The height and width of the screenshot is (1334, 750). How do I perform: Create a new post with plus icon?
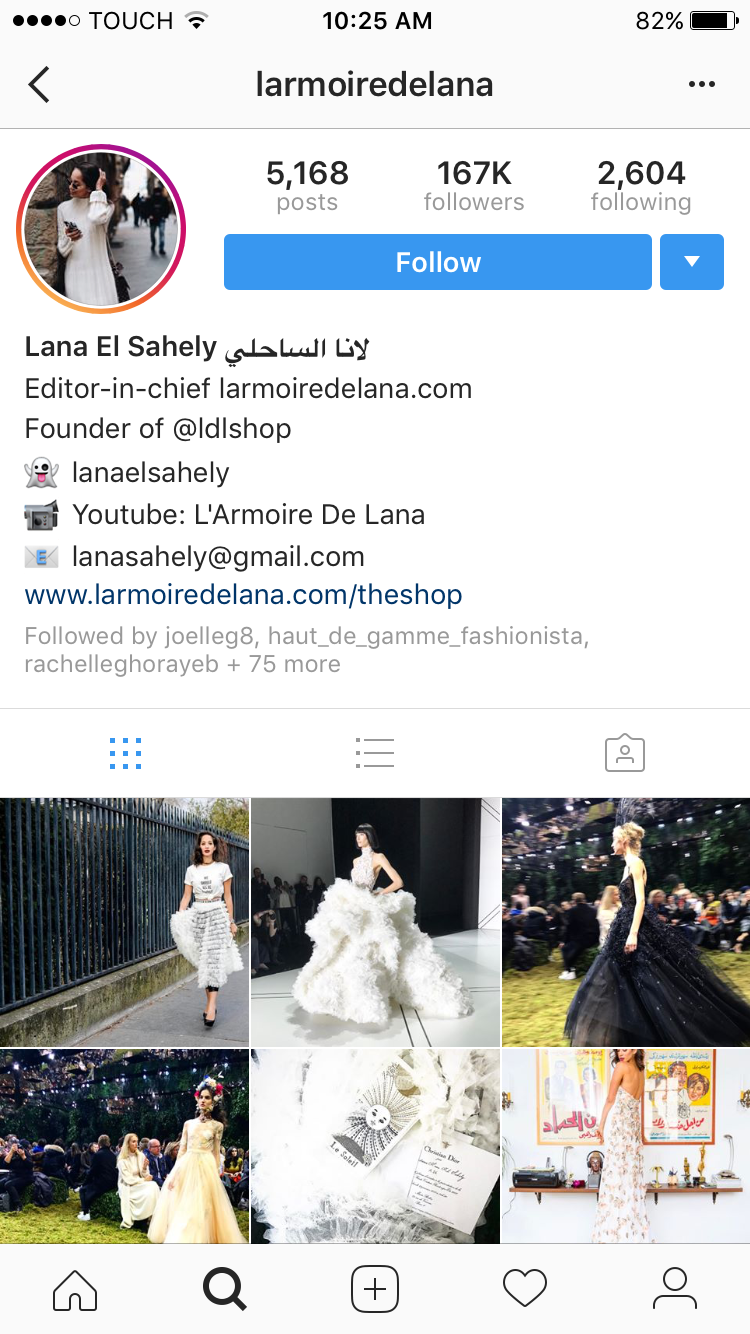point(375,1289)
